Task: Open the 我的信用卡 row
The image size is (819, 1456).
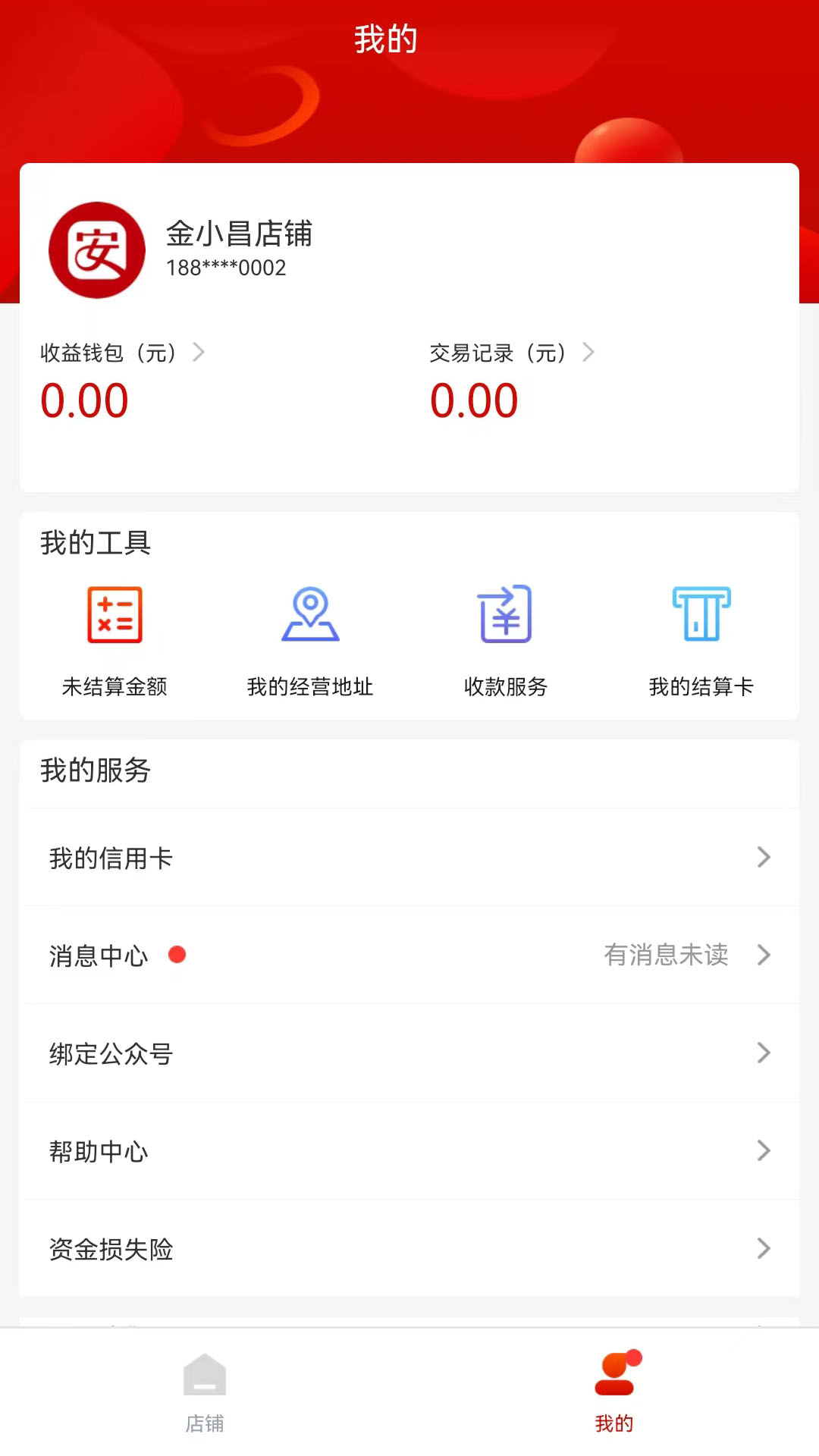Action: pos(409,858)
